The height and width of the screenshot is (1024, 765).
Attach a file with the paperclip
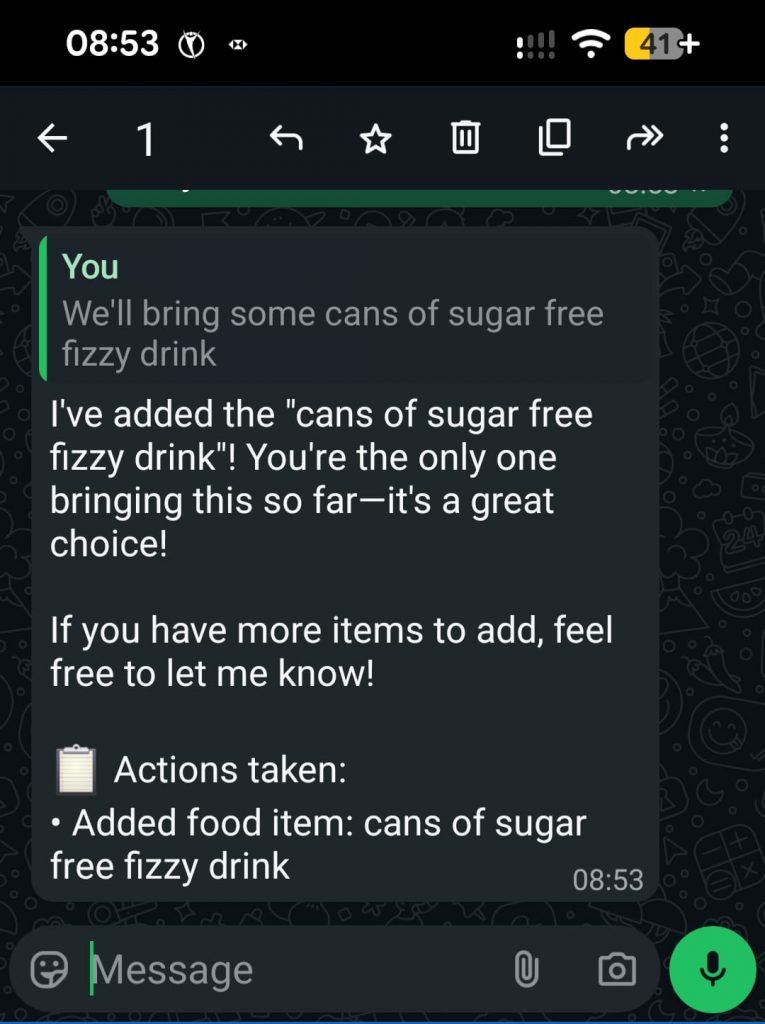(x=526, y=968)
